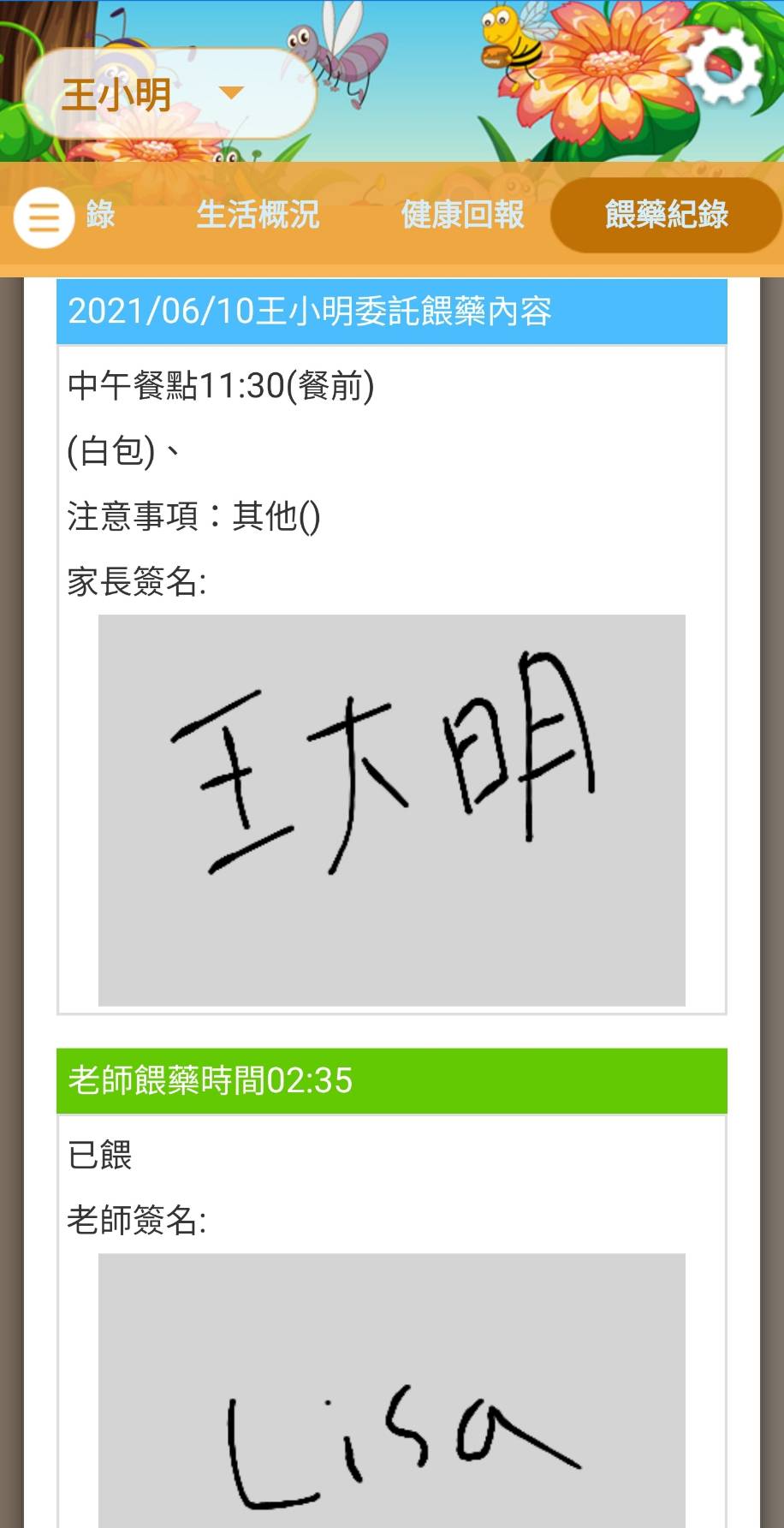
Task: Switch to the 健康回報 tab
Action: [462, 214]
